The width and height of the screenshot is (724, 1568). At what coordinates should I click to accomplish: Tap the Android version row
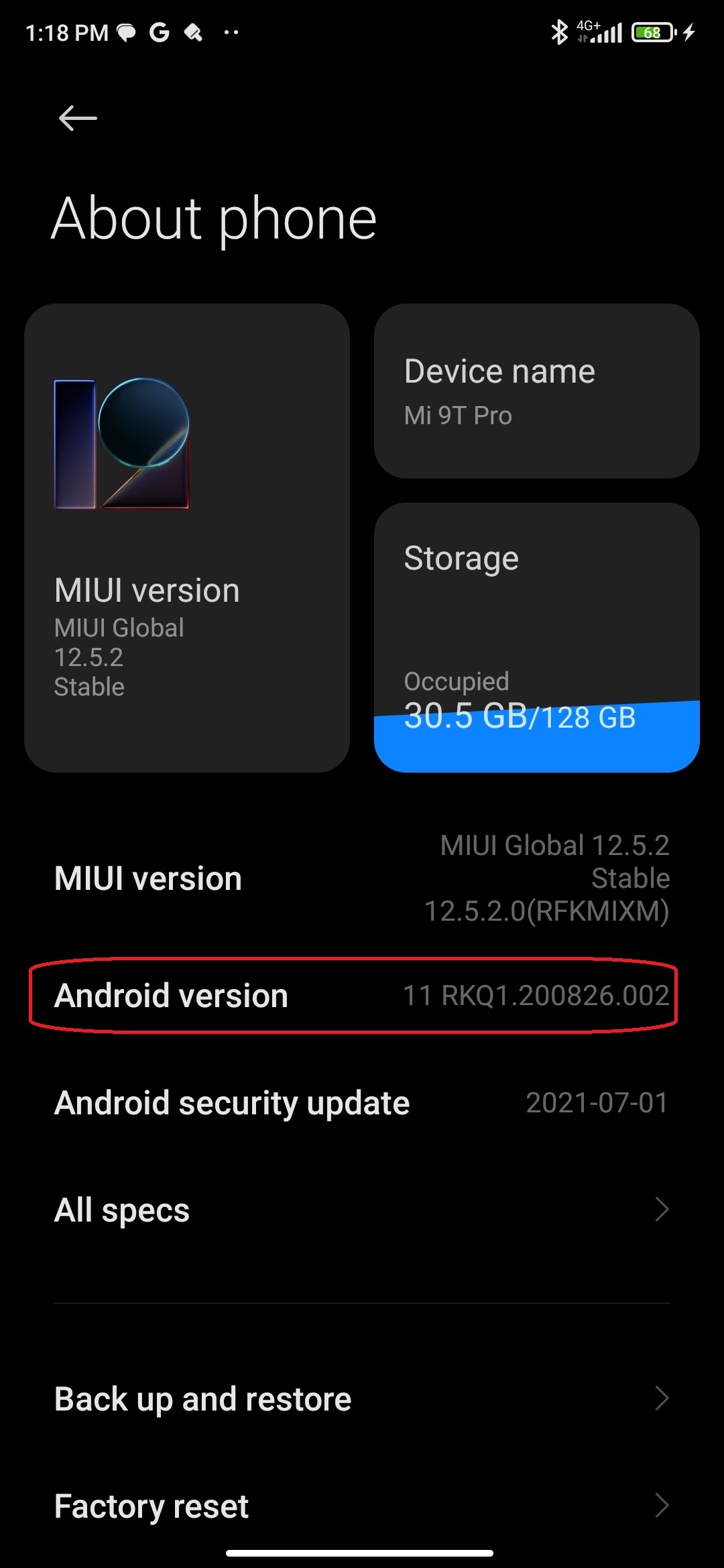tap(362, 996)
